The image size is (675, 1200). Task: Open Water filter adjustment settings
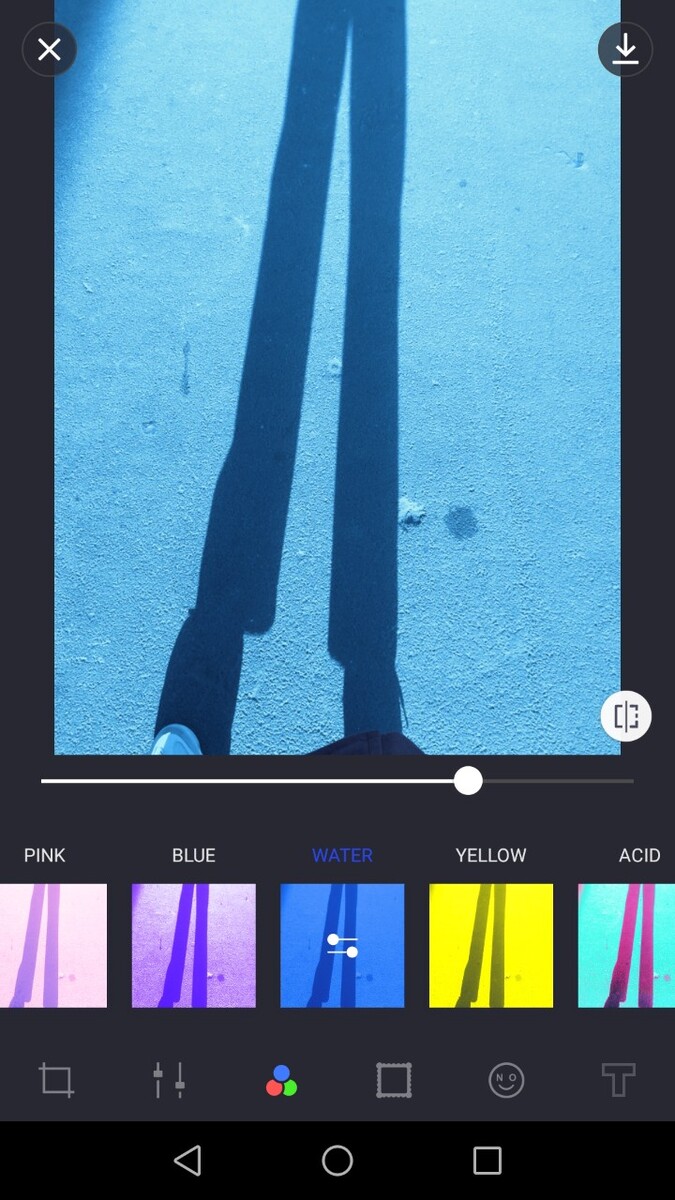[x=342, y=945]
